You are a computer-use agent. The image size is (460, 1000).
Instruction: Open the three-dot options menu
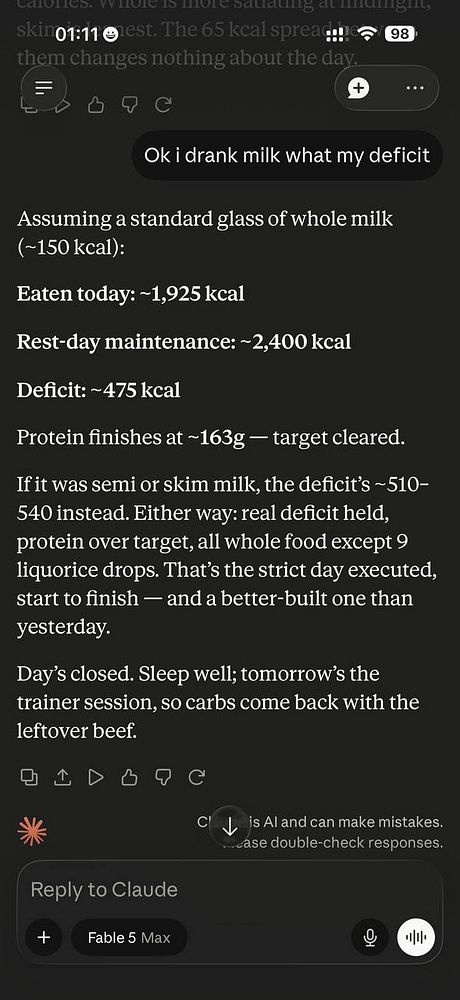tap(415, 88)
